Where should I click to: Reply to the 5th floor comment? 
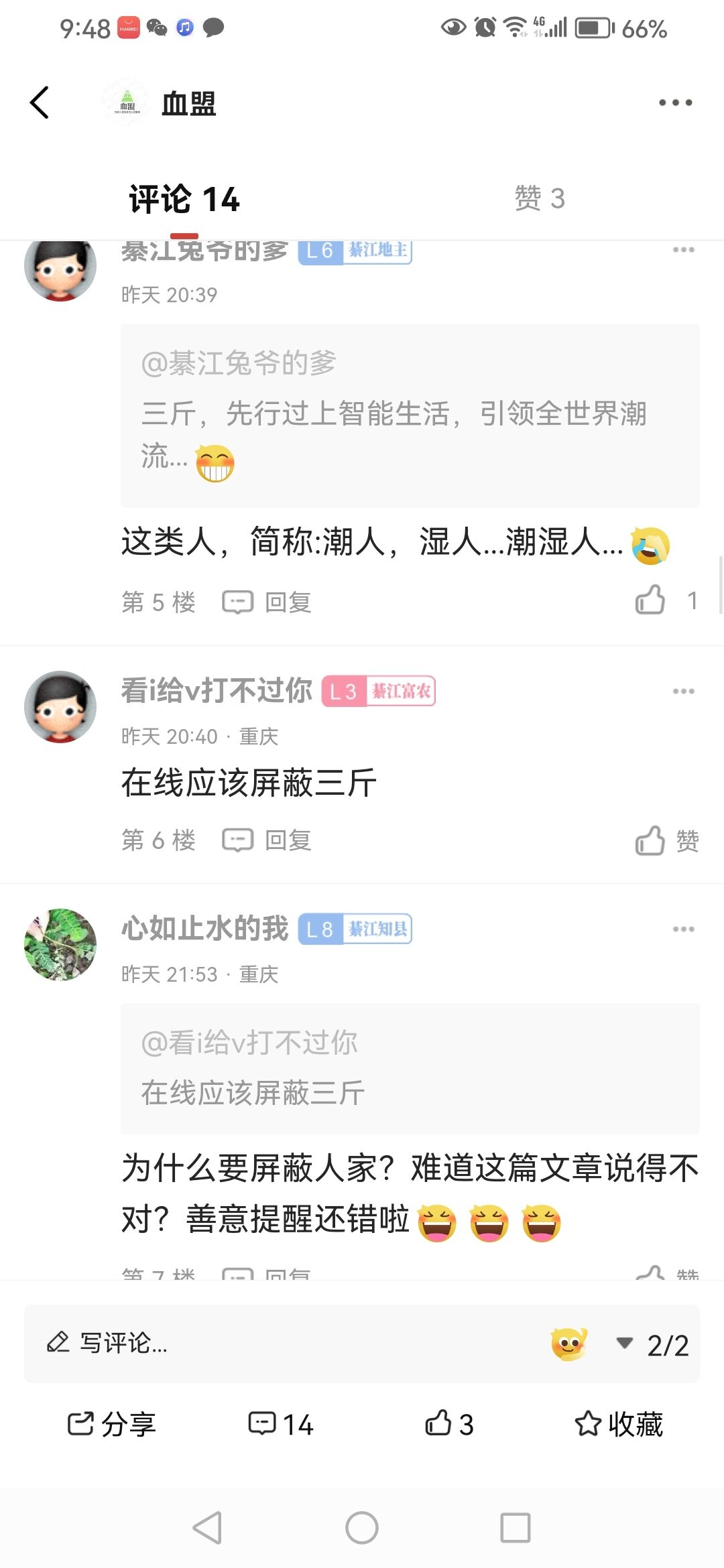point(267,602)
